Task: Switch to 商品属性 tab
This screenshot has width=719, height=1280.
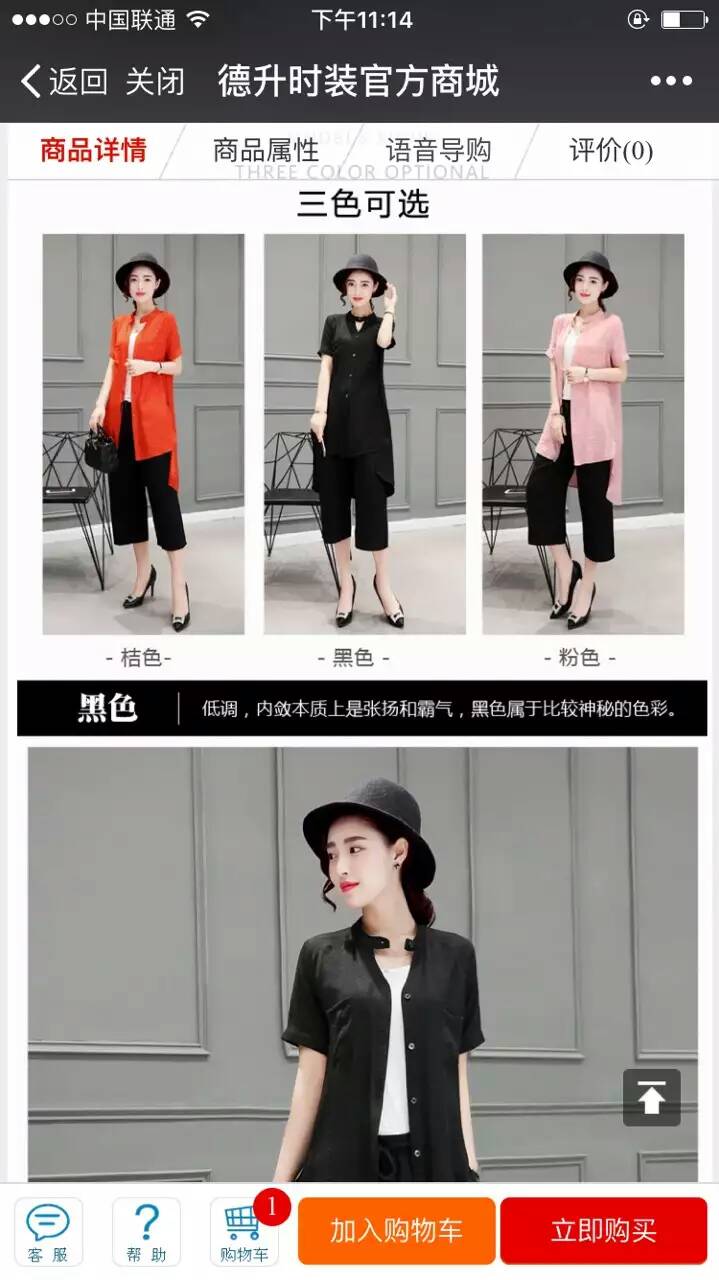Action: pos(265,151)
